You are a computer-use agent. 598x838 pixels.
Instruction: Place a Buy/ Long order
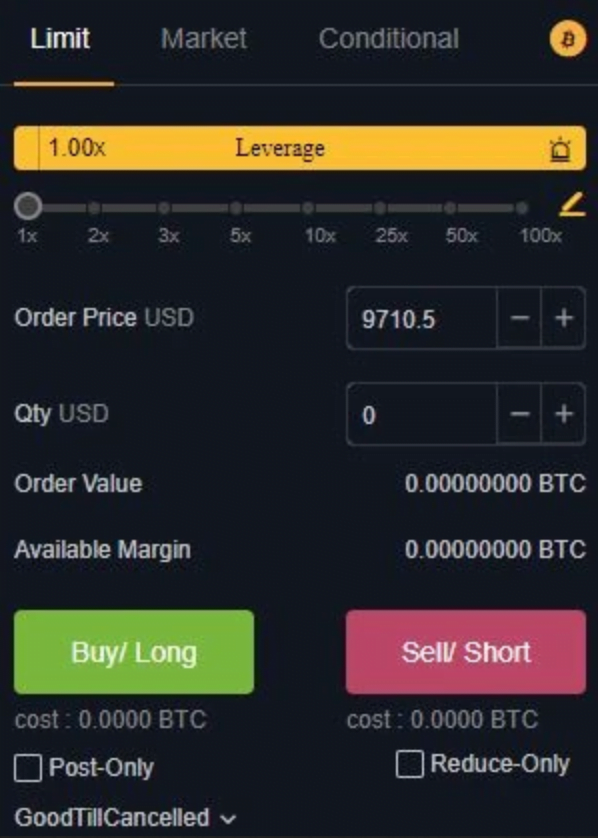134,652
